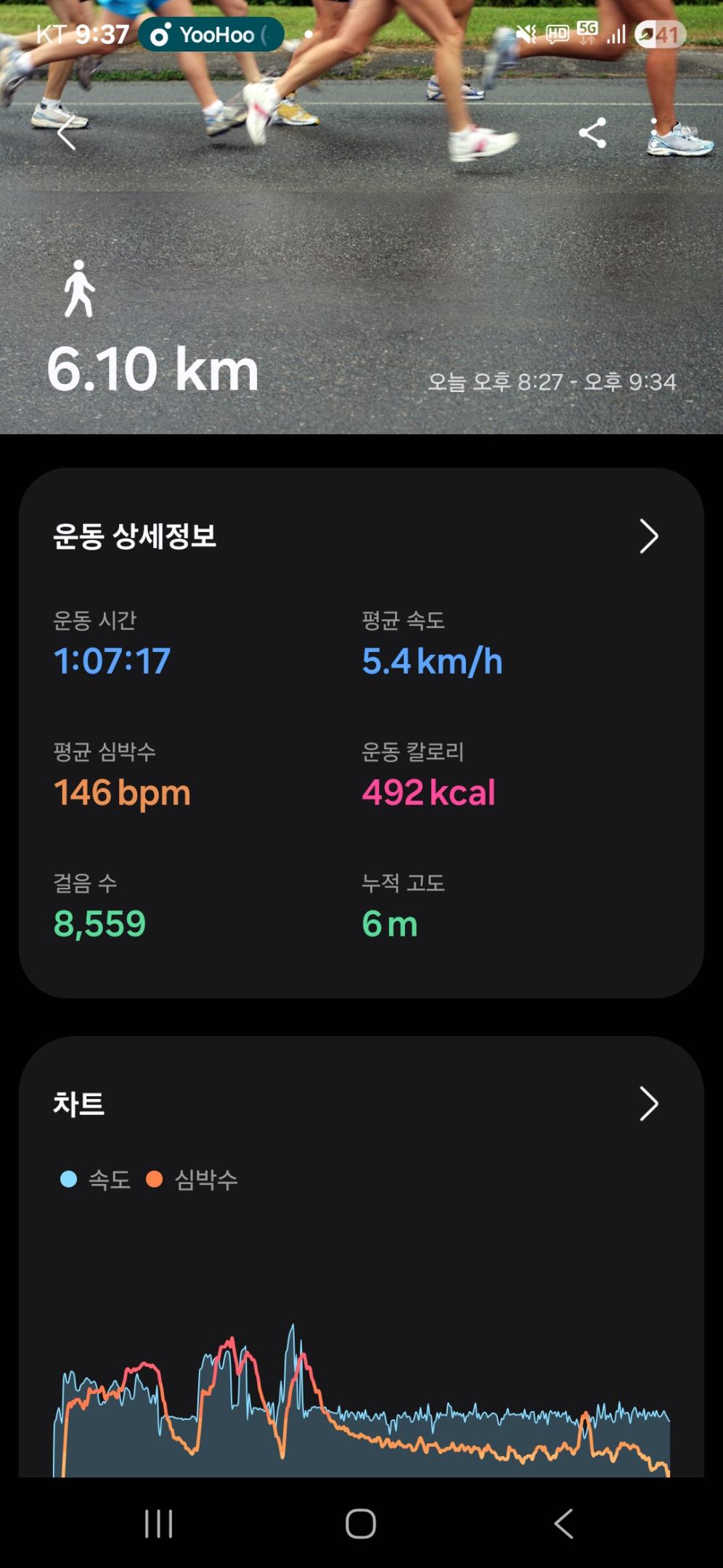
Task: Expand the 차트 section chevron
Action: 648,1104
